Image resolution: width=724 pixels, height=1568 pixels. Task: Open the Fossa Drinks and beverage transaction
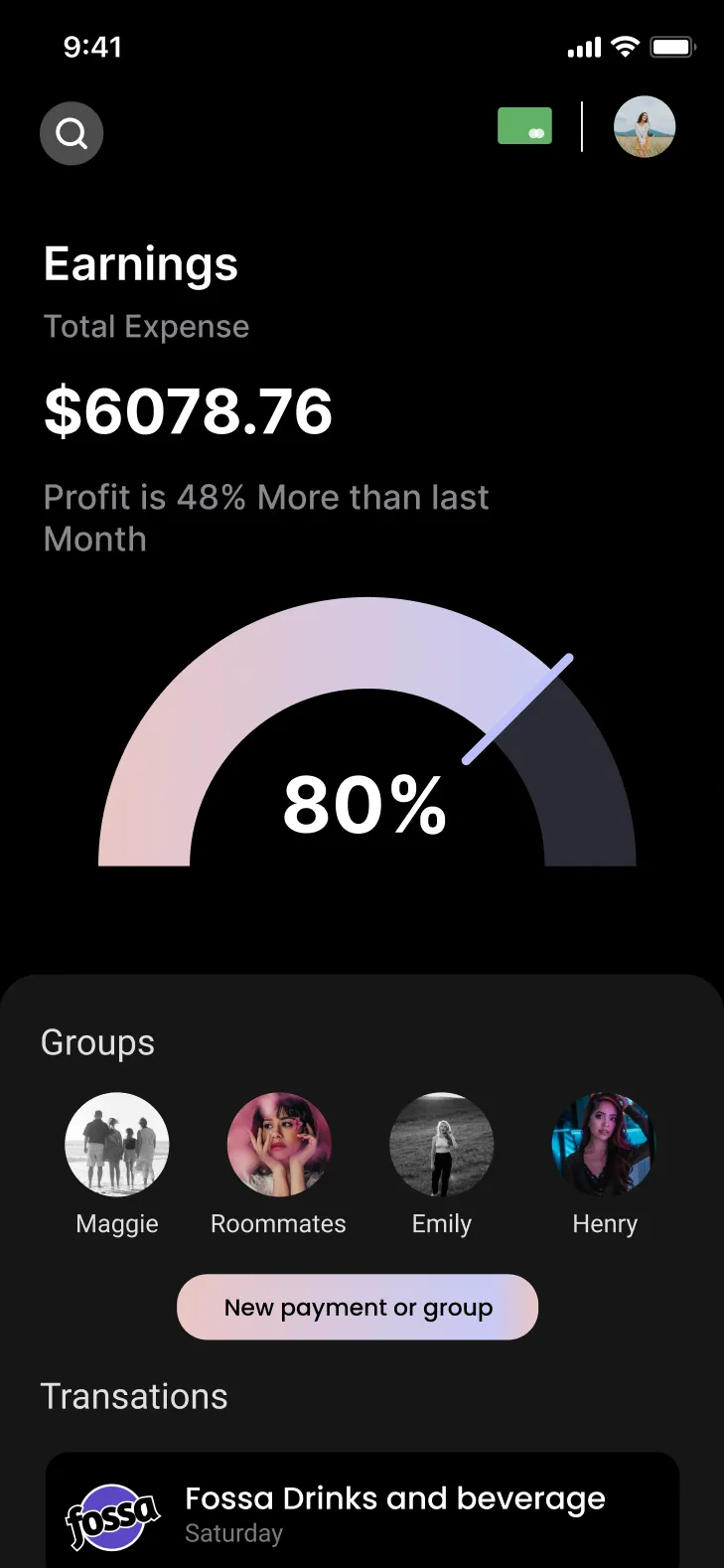point(362,1512)
